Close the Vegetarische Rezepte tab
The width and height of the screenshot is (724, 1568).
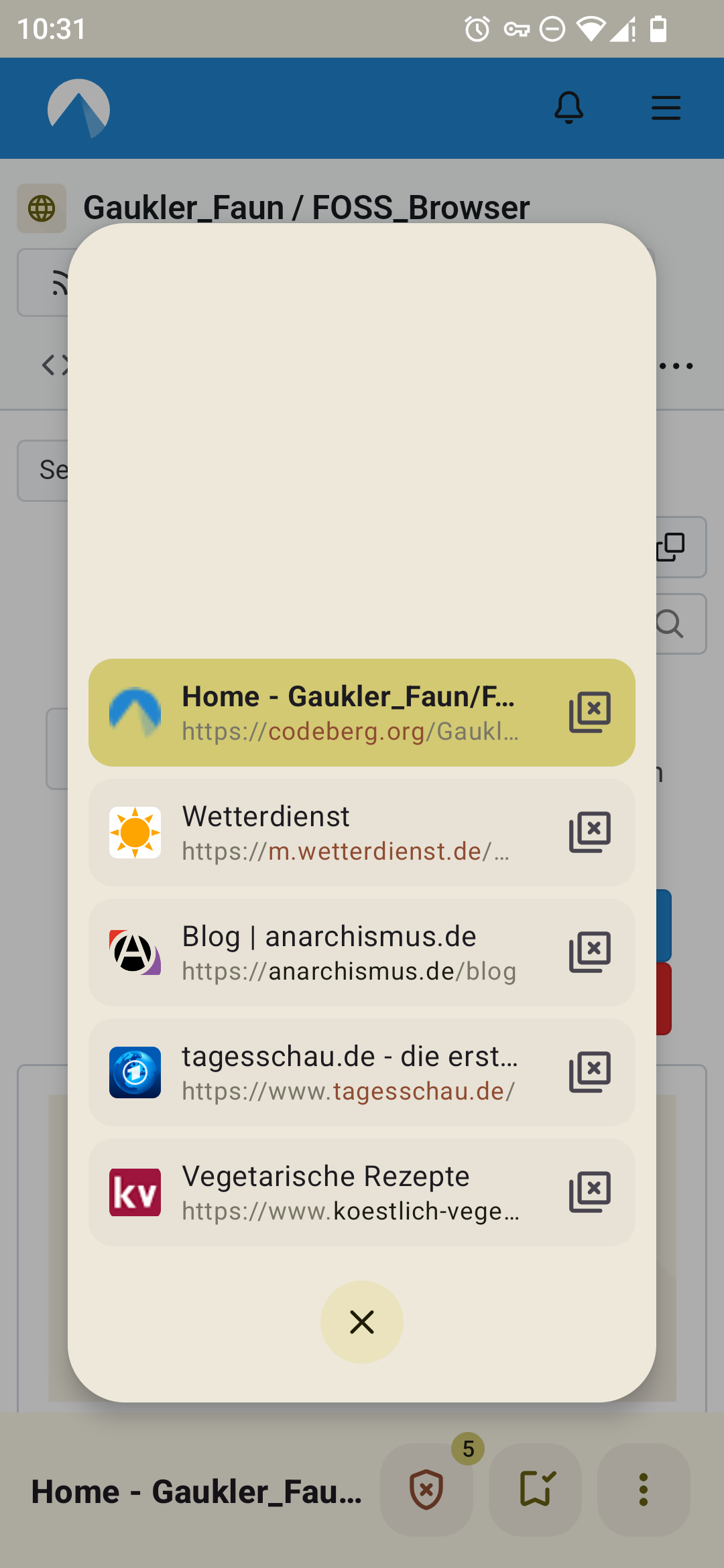(590, 1192)
